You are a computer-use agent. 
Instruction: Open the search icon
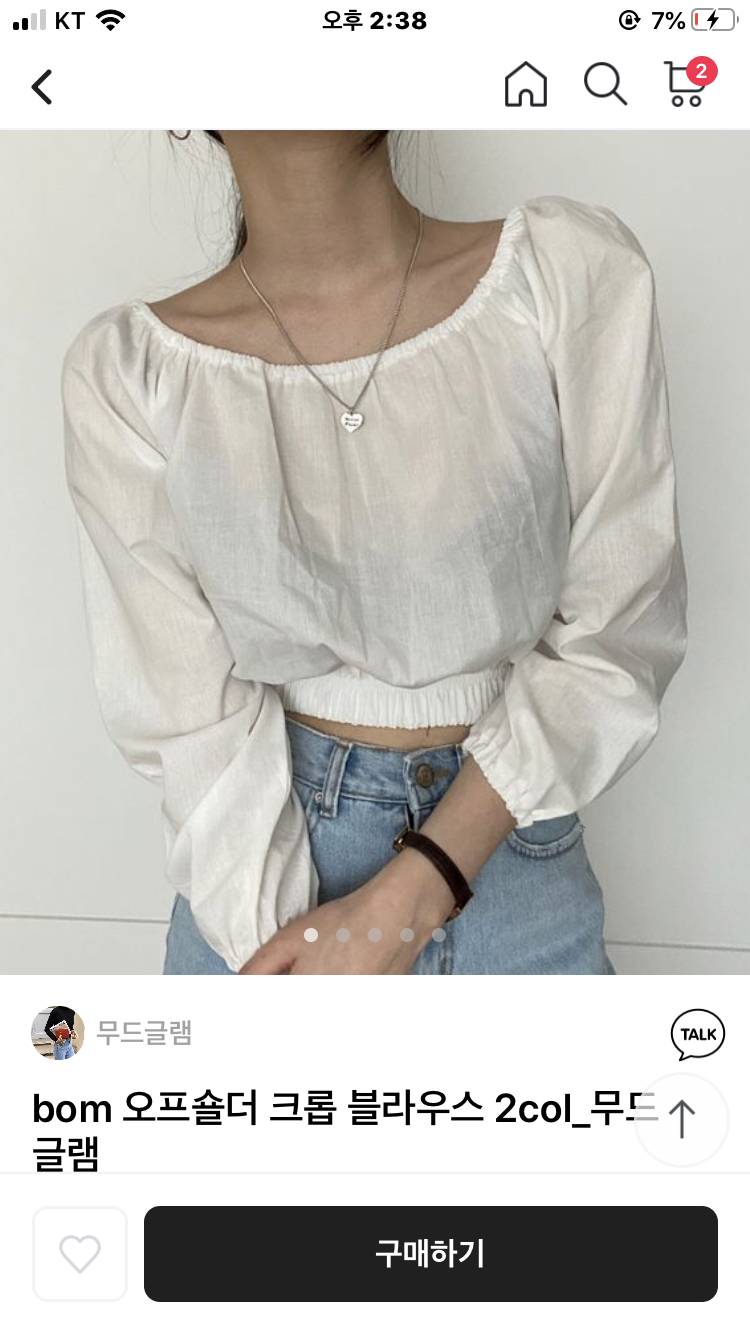605,86
